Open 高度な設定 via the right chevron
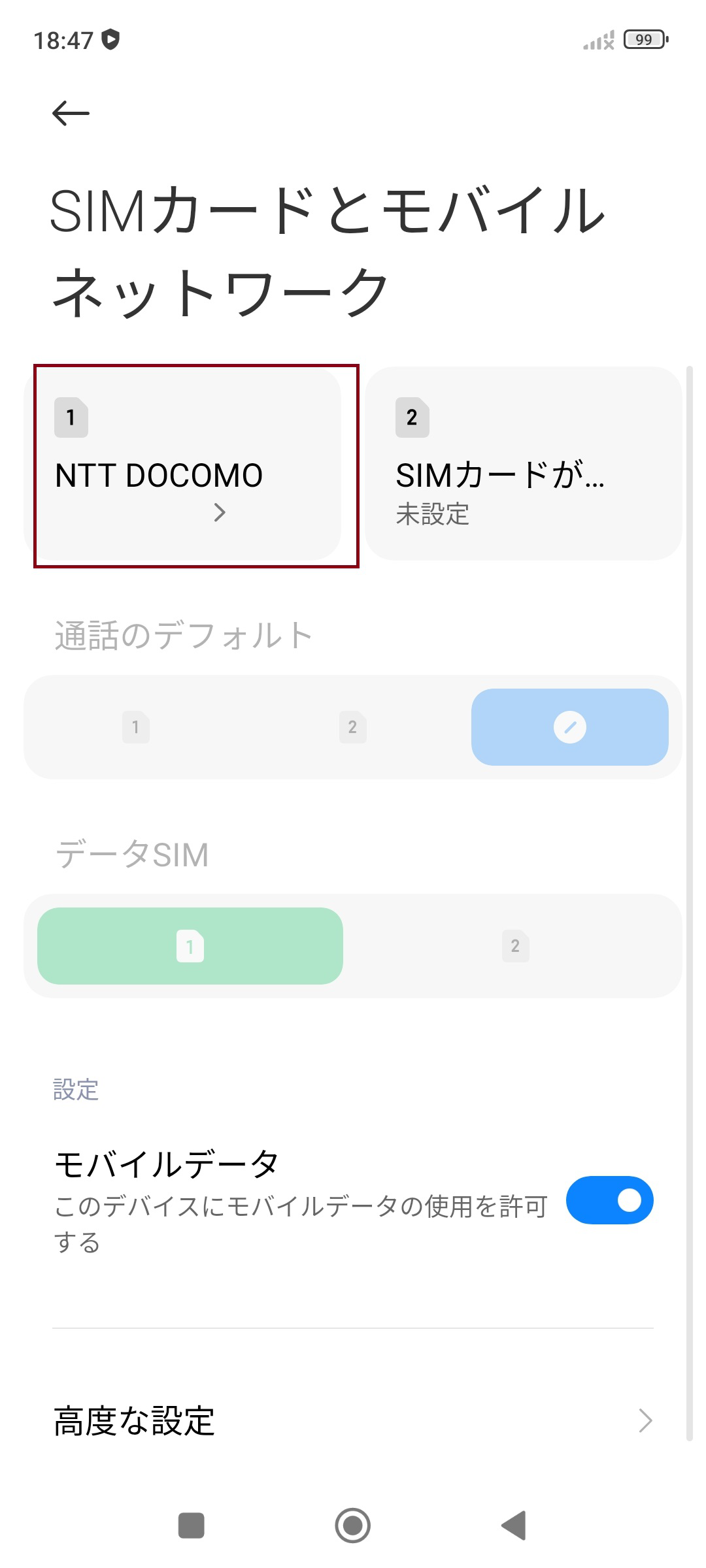706x1568 pixels. [x=646, y=1420]
